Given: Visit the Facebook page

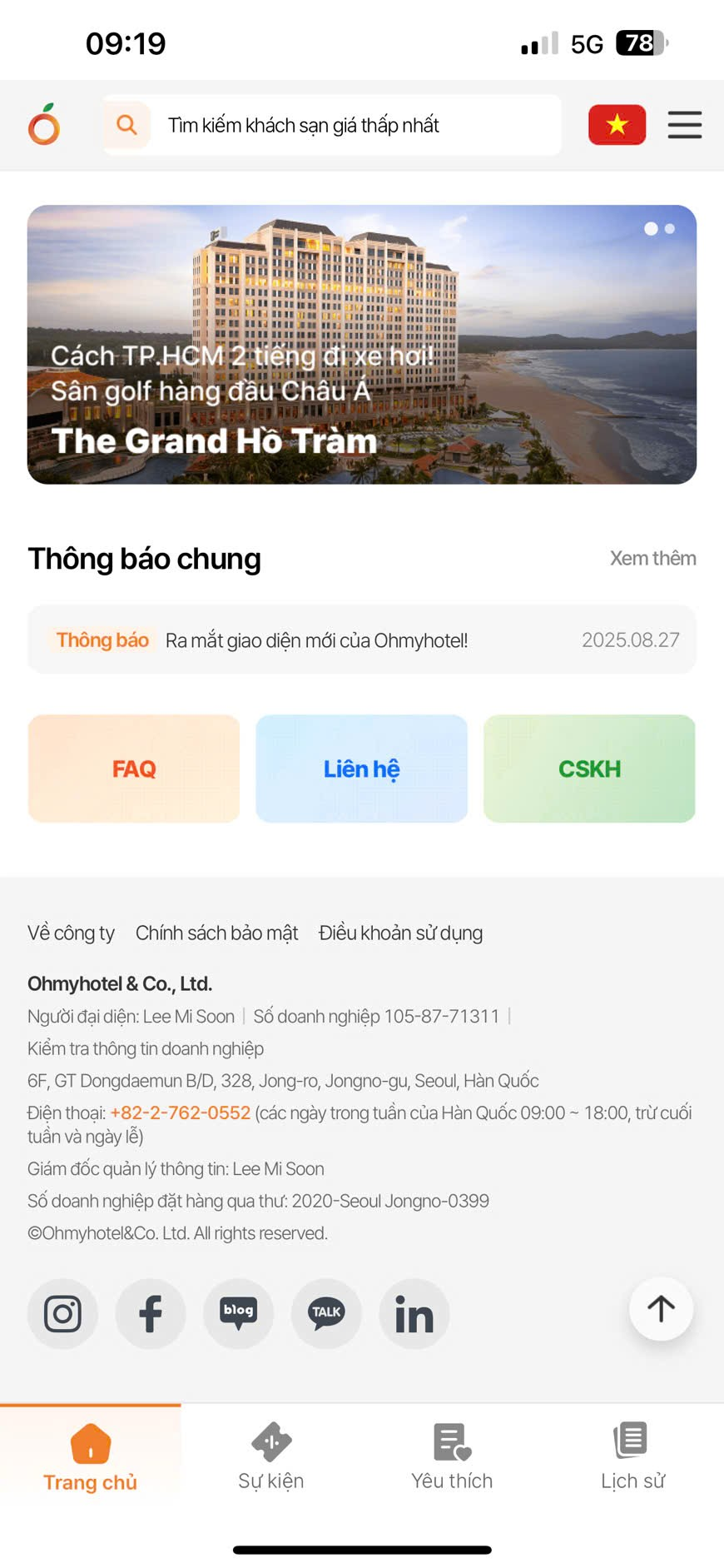Looking at the screenshot, I should (151, 1314).
